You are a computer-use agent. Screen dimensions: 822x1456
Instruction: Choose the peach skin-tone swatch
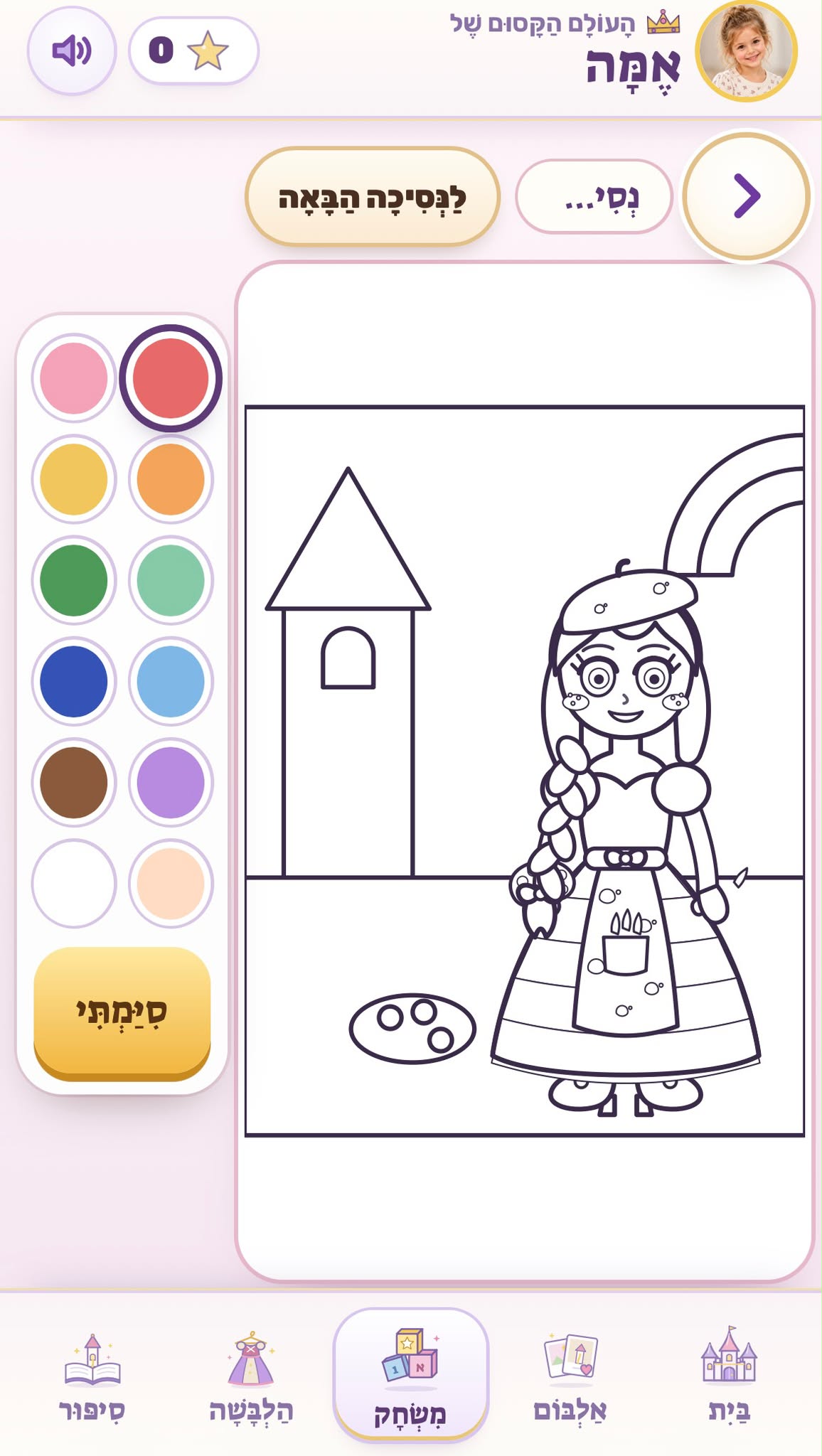click(x=171, y=883)
